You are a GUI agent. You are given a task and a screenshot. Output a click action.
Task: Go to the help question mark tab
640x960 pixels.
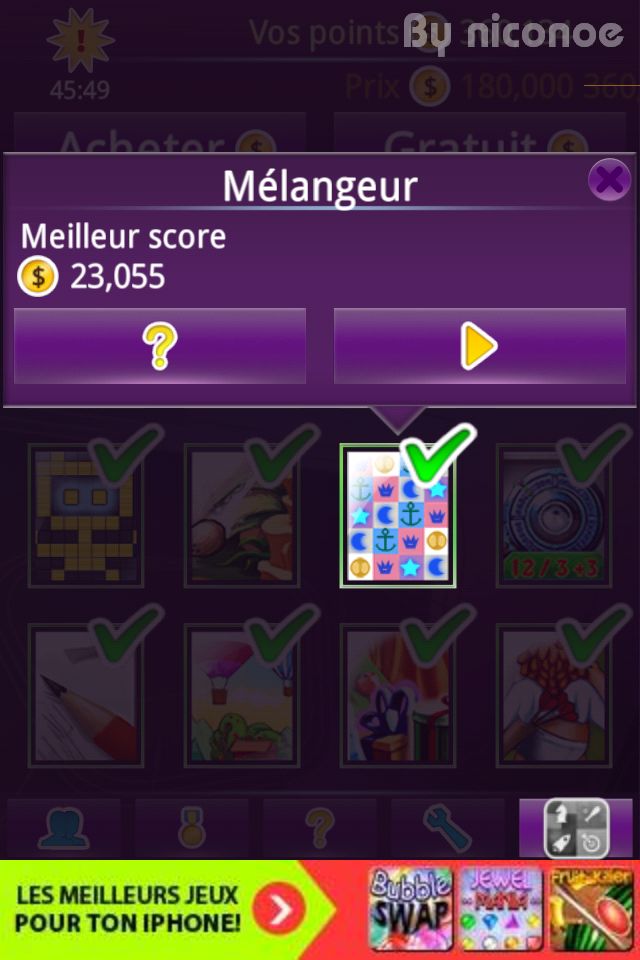tap(319, 828)
